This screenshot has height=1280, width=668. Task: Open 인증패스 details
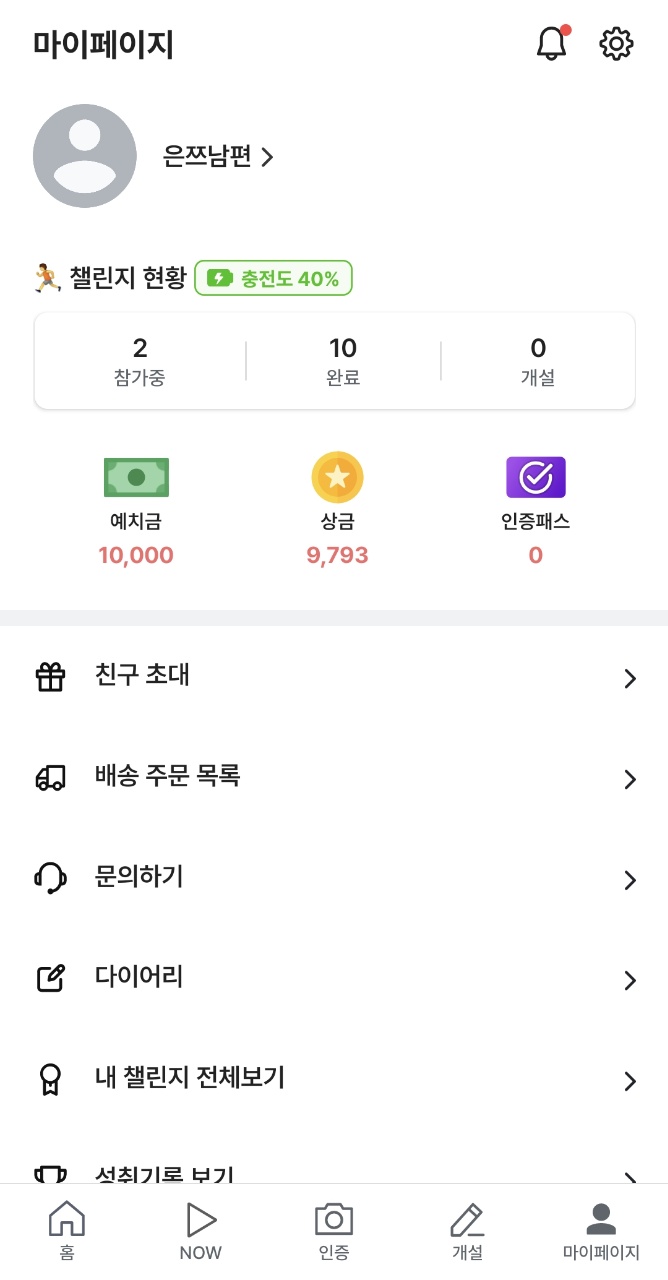pyautogui.click(x=536, y=511)
